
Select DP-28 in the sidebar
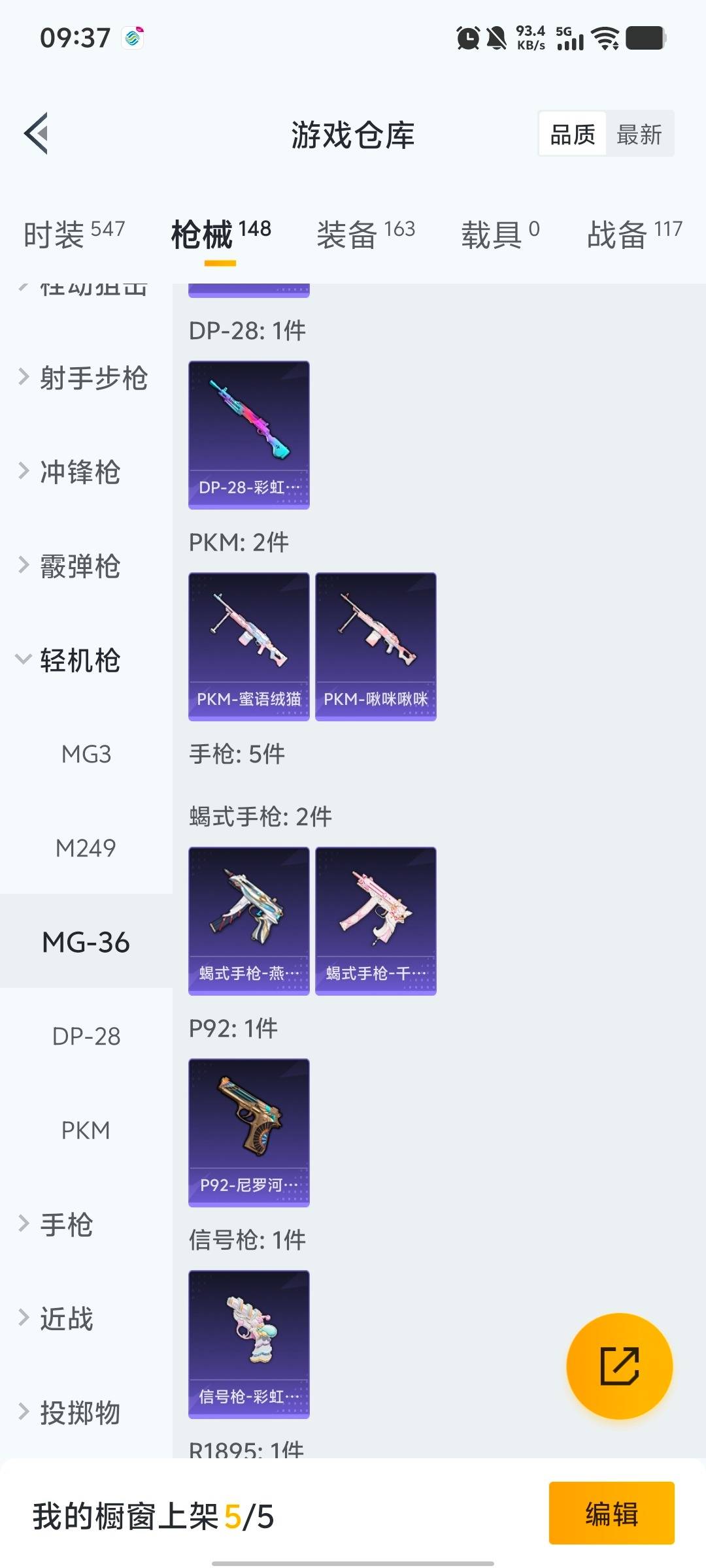[x=87, y=1036]
